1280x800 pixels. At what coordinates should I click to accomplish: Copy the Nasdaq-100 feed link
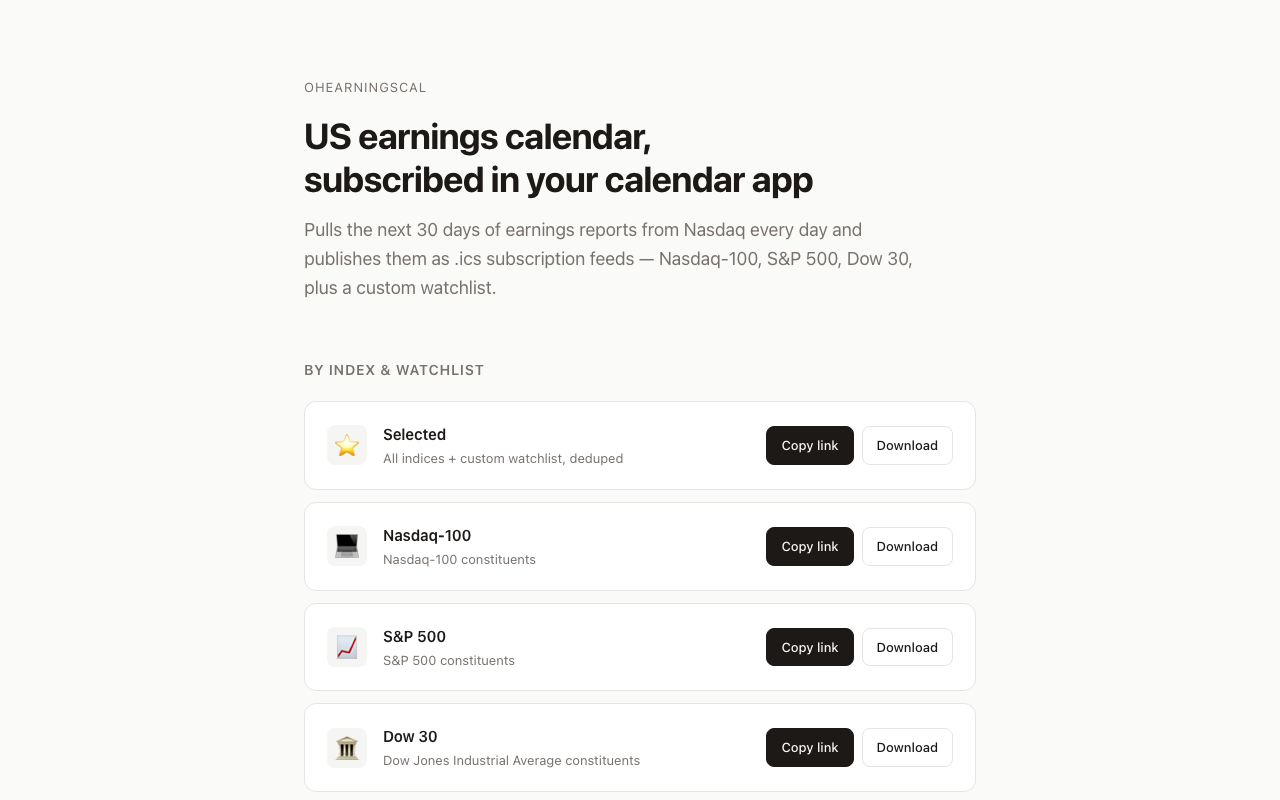(810, 547)
